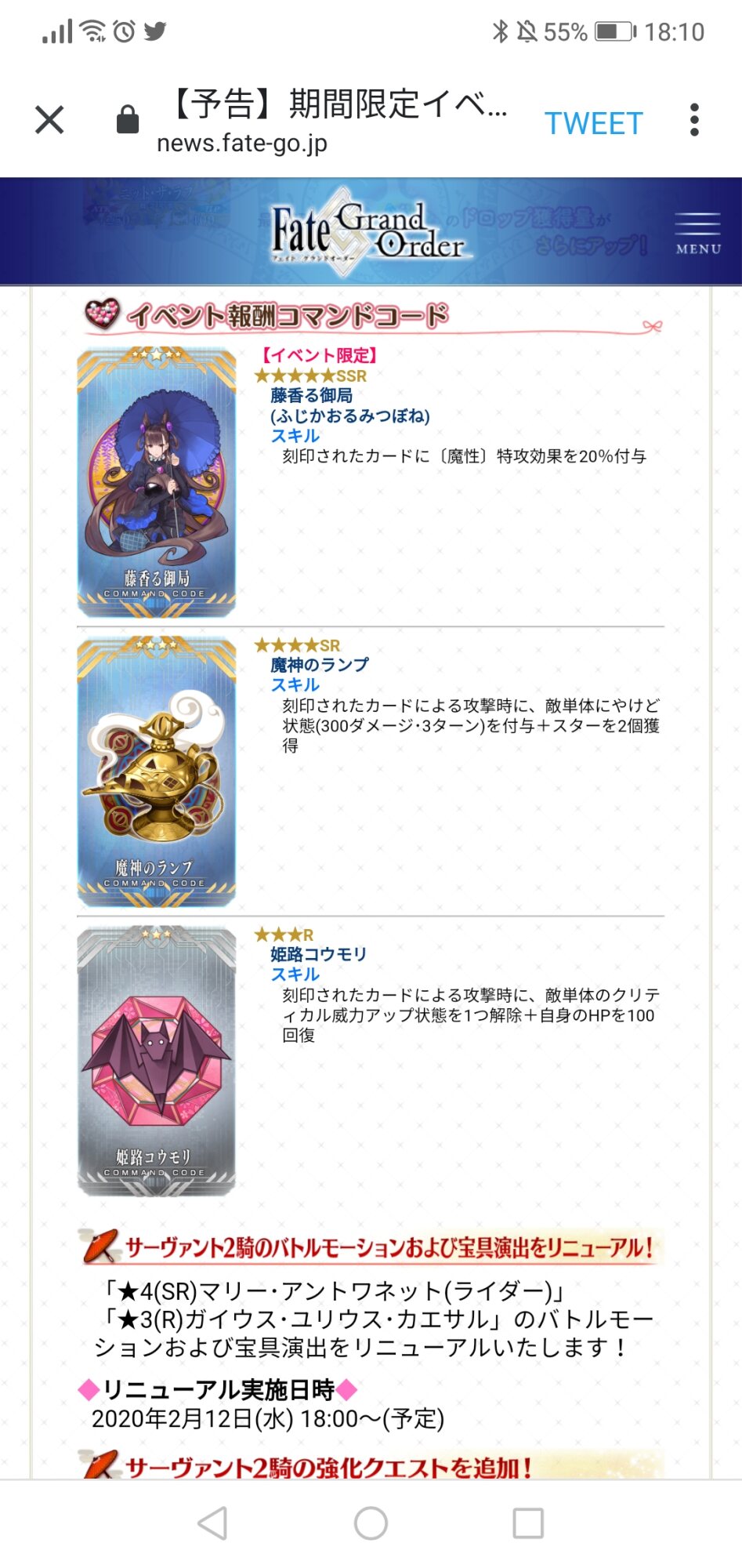The width and height of the screenshot is (742, 1568).
Task: Open the recent apps view
Action: [528, 1523]
